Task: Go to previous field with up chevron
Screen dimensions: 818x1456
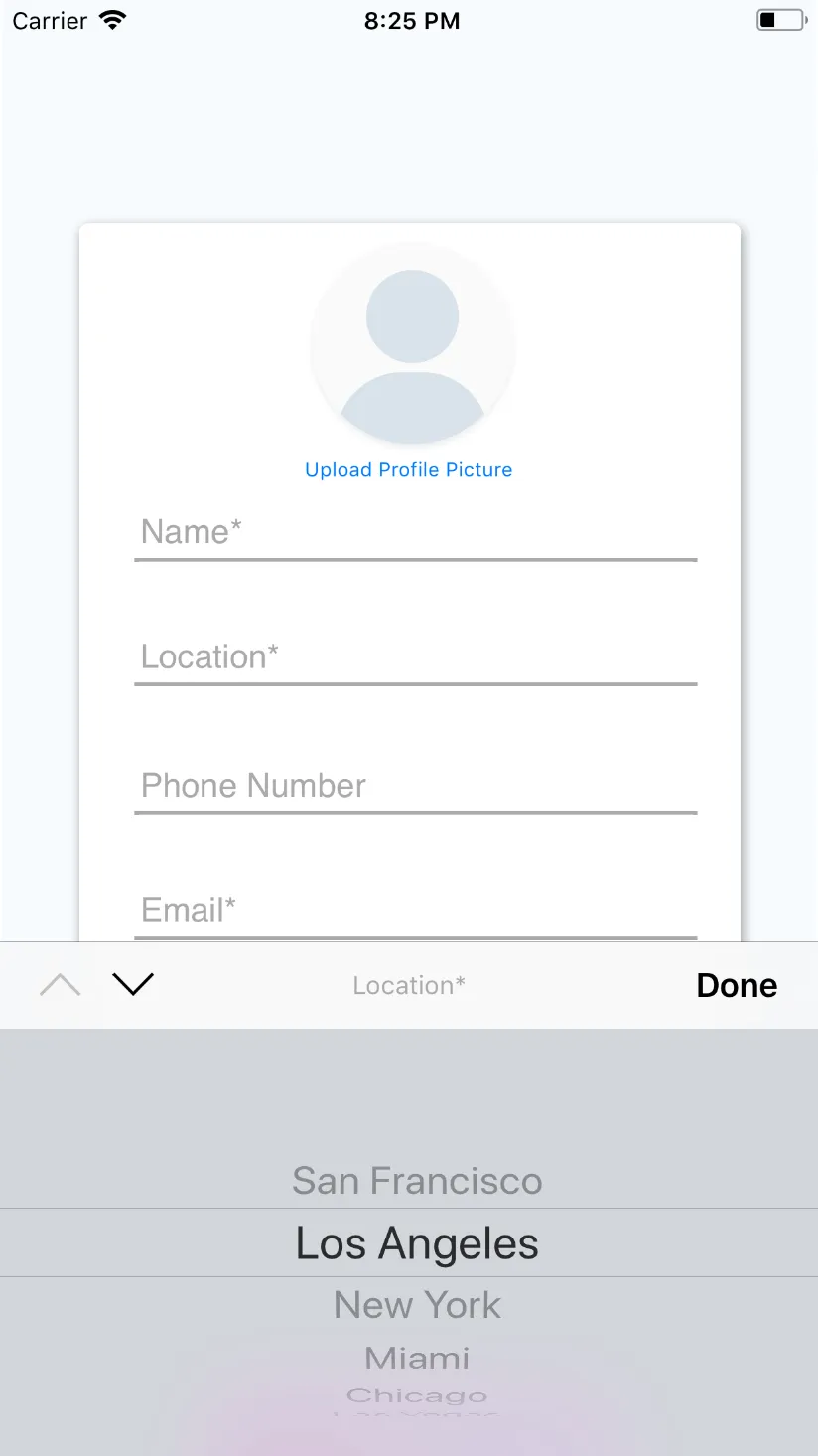Action: tap(60, 984)
